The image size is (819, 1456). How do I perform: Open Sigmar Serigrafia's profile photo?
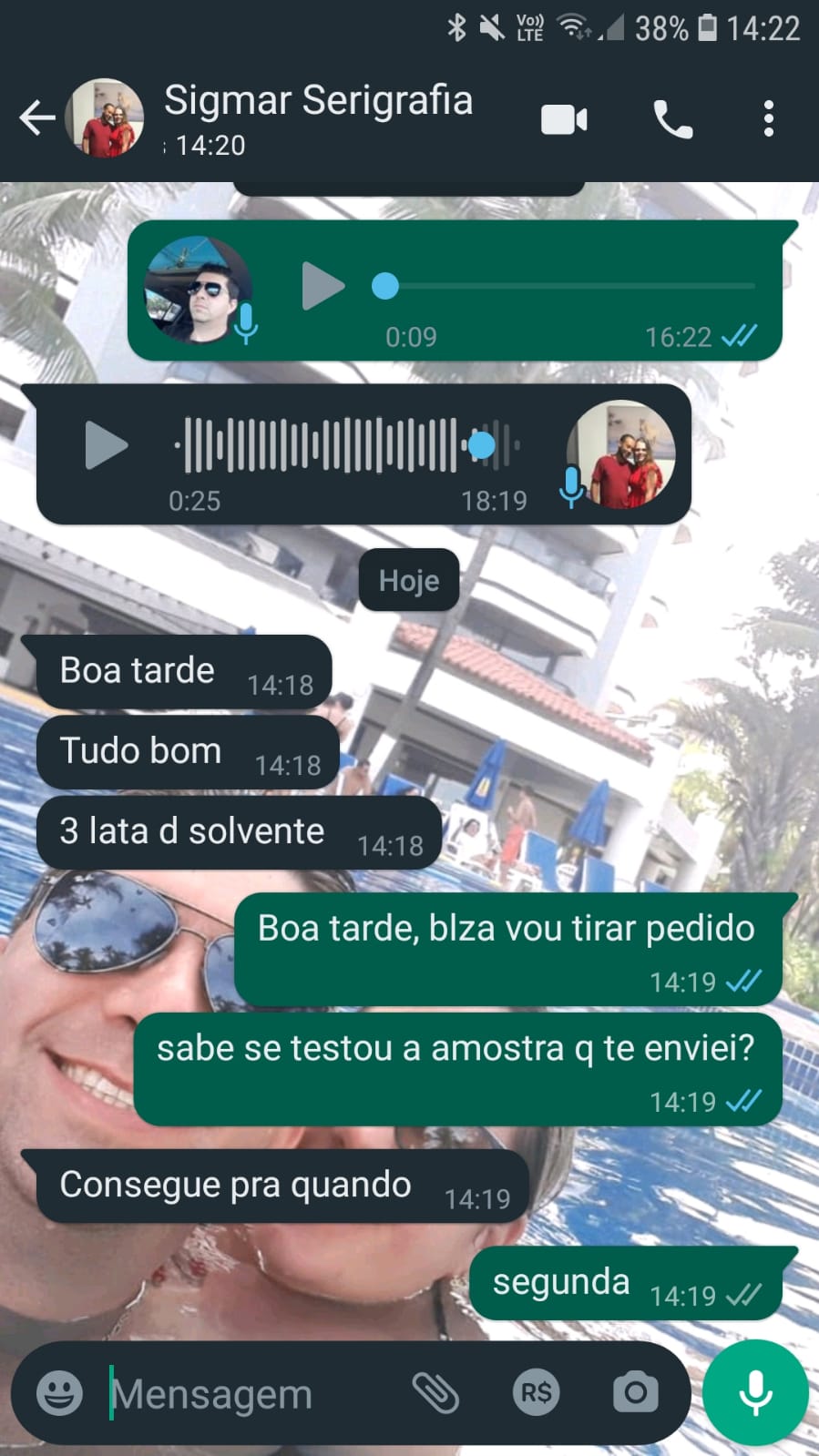(x=107, y=119)
